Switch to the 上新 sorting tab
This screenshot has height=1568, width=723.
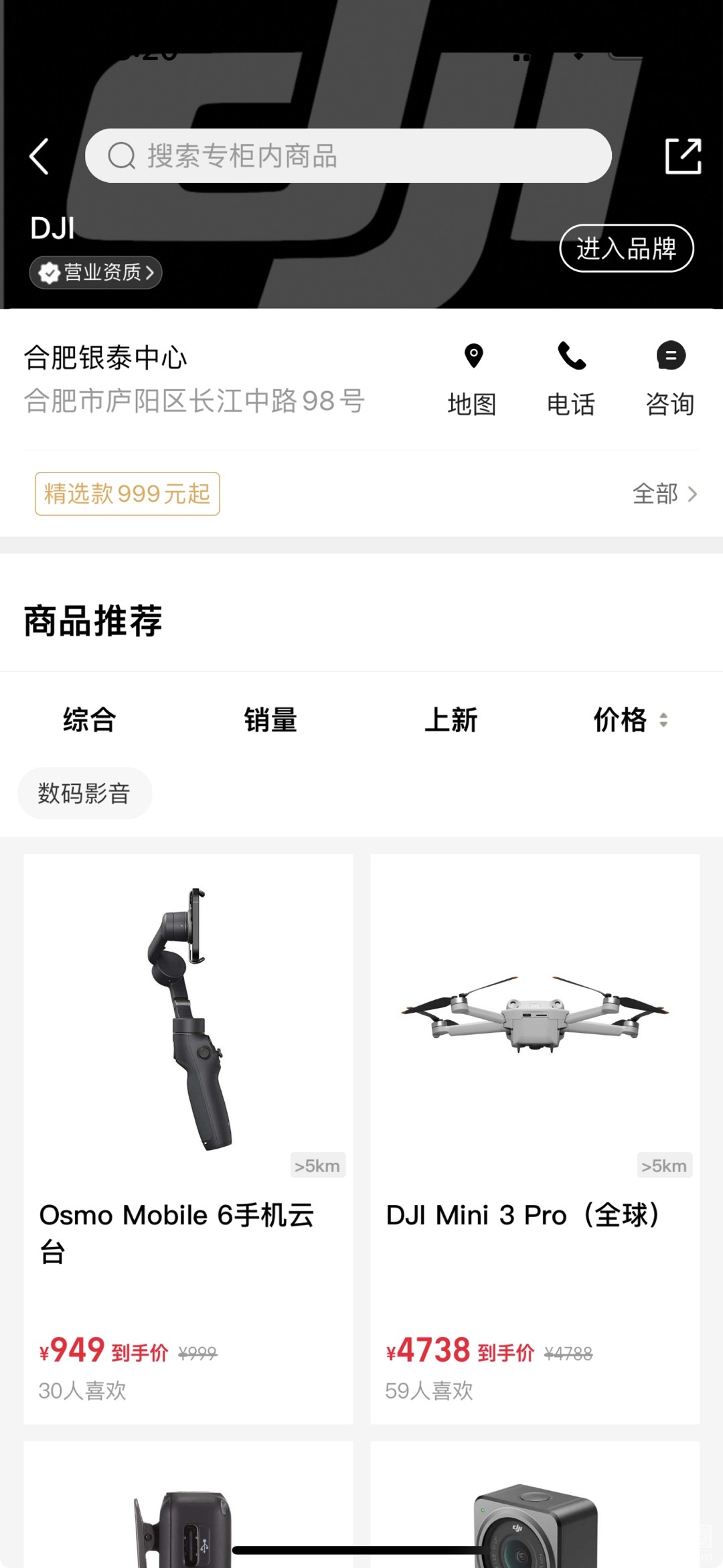(451, 720)
